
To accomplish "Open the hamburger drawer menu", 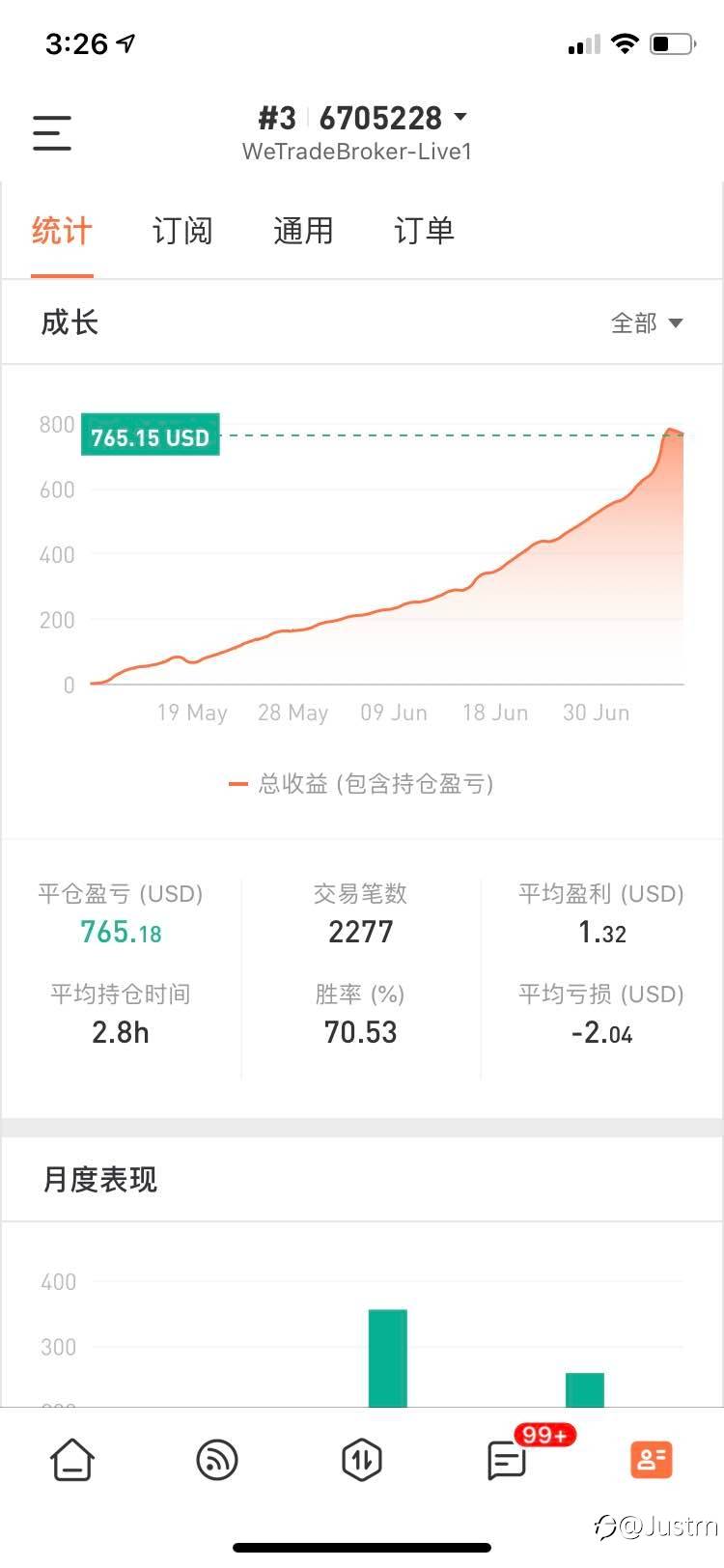I will coord(52,132).
